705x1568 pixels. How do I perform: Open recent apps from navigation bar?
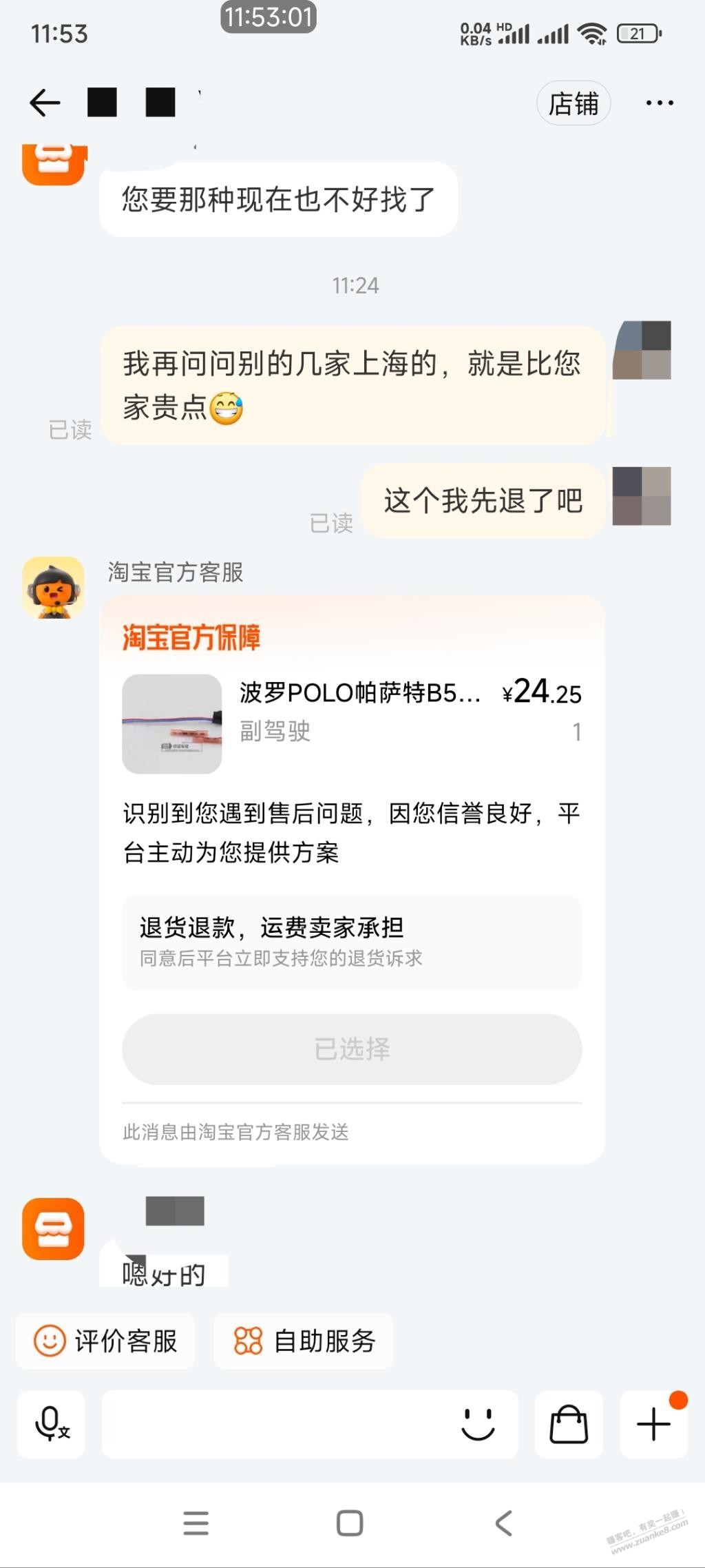pos(196,1523)
